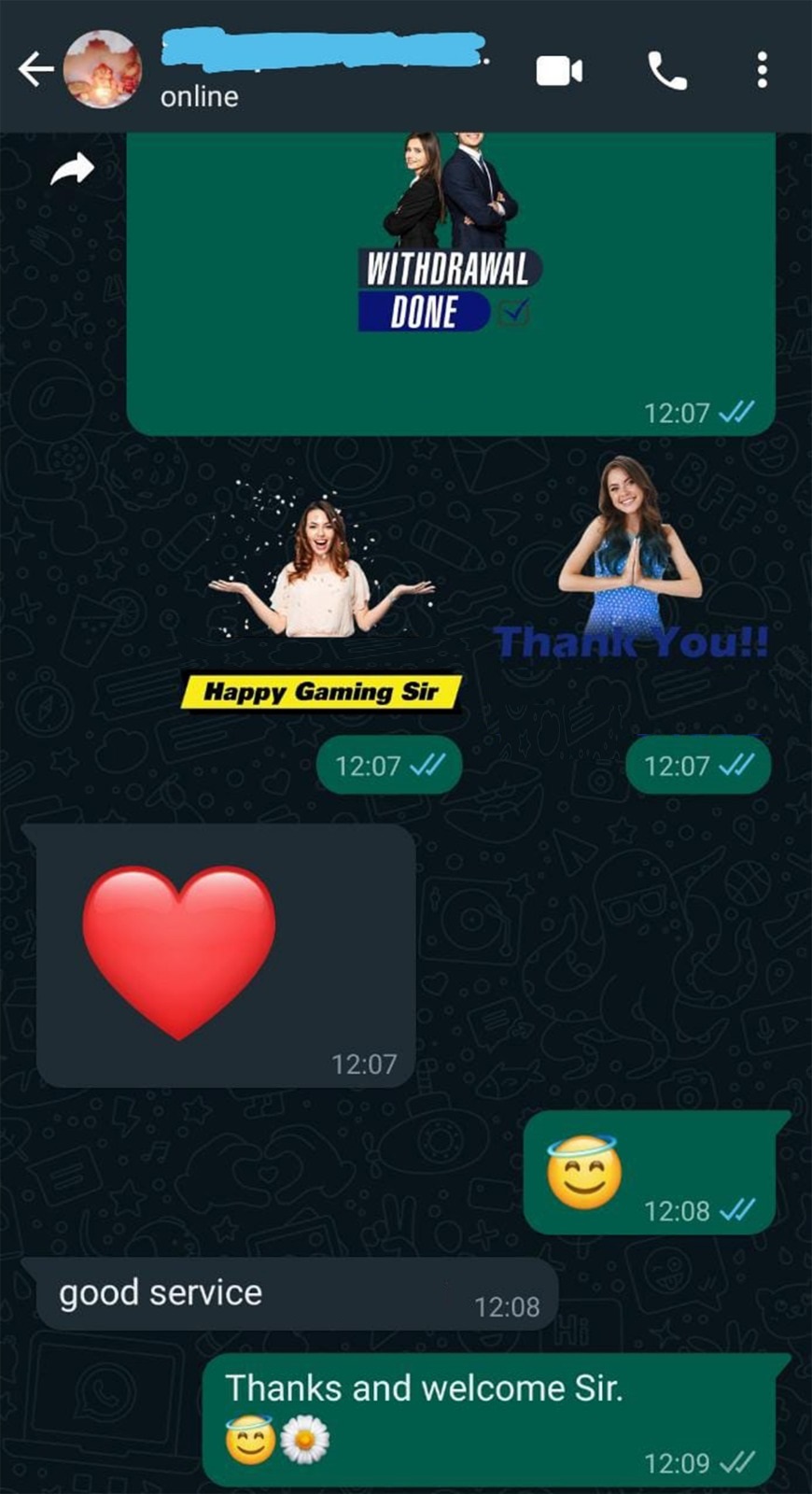Forward the Withdrawal Done image

[73, 170]
